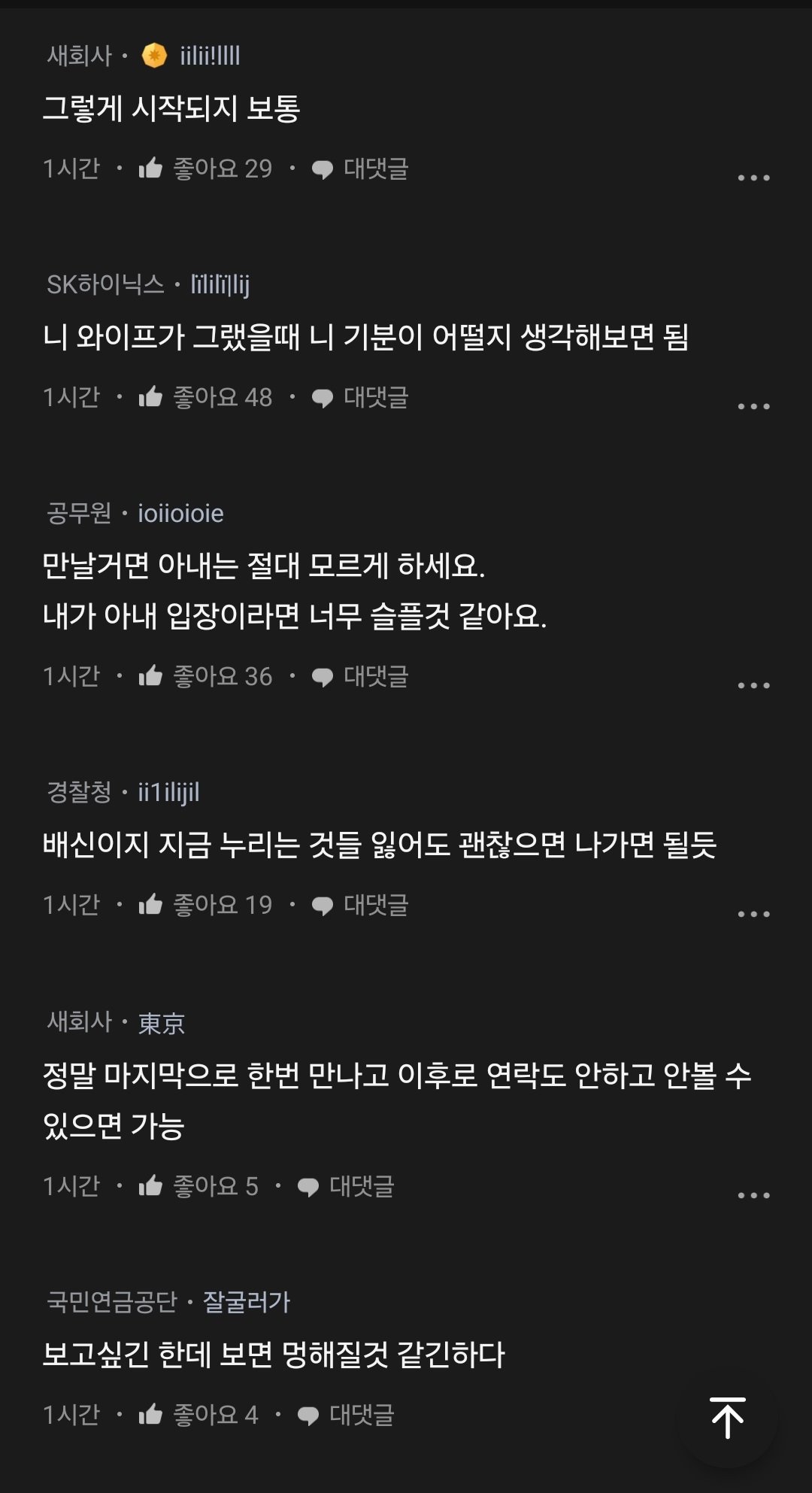Click 대댓글 to reply to 경찰청 comment
The image size is (812, 1493).
374,906
